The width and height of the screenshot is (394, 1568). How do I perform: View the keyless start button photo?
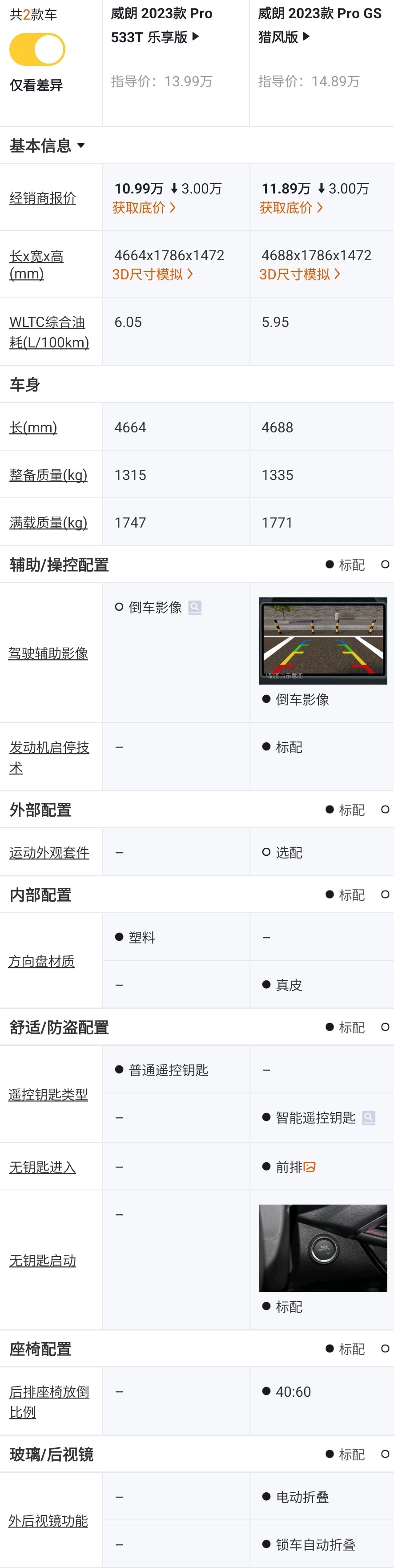click(323, 1248)
